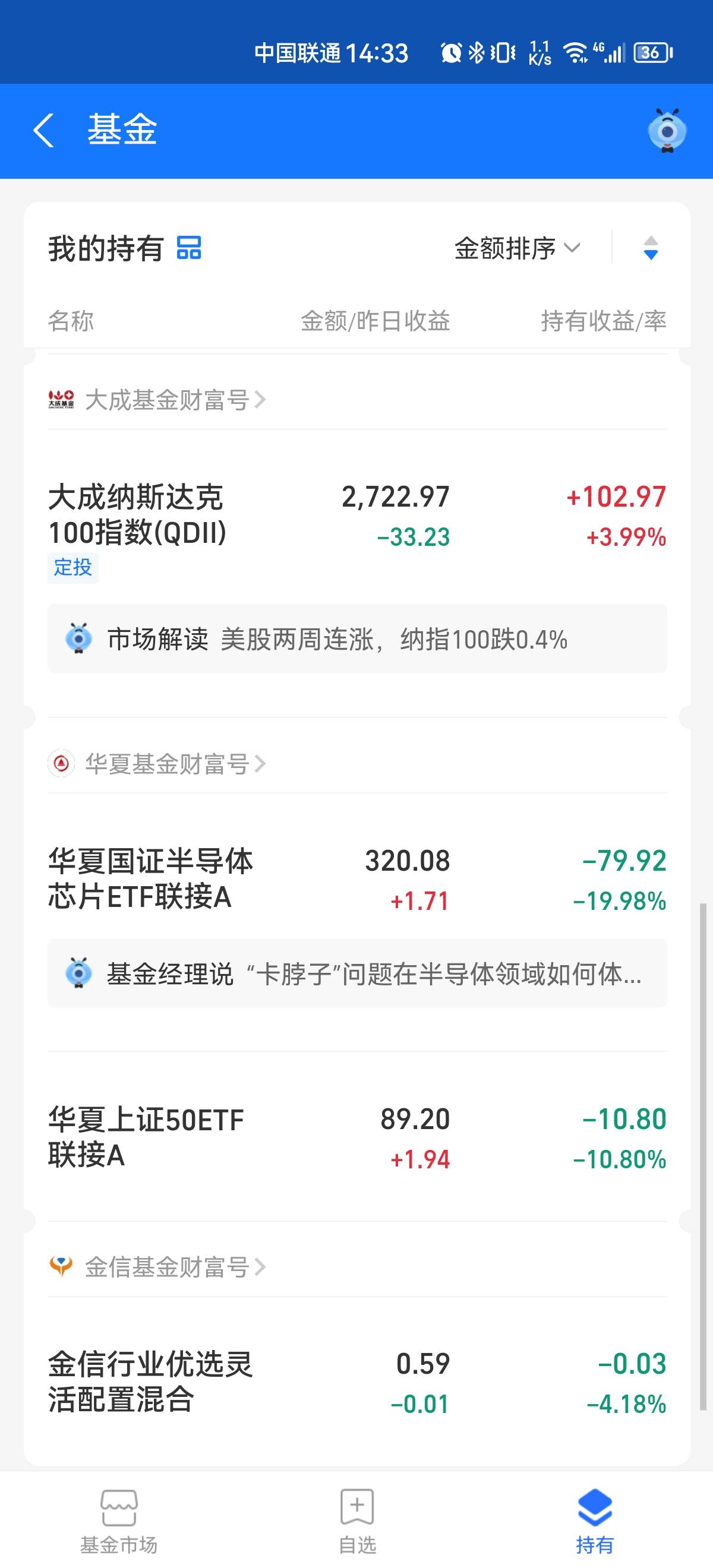Viewport: 713px width, 1568px height.
Task: Go back from the 基金 page
Action: 44,130
